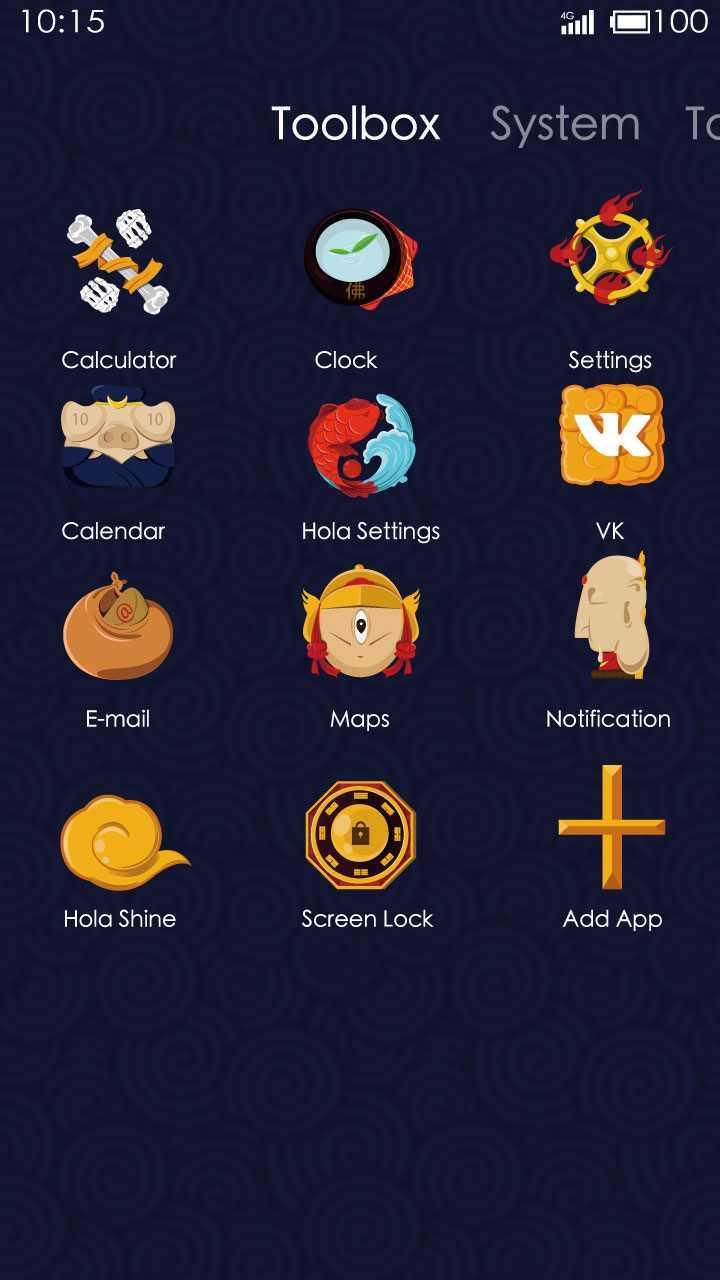The width and height of the screenshot is (720, 1280).
Task: Open the Settings app
Action: point(610,250)
